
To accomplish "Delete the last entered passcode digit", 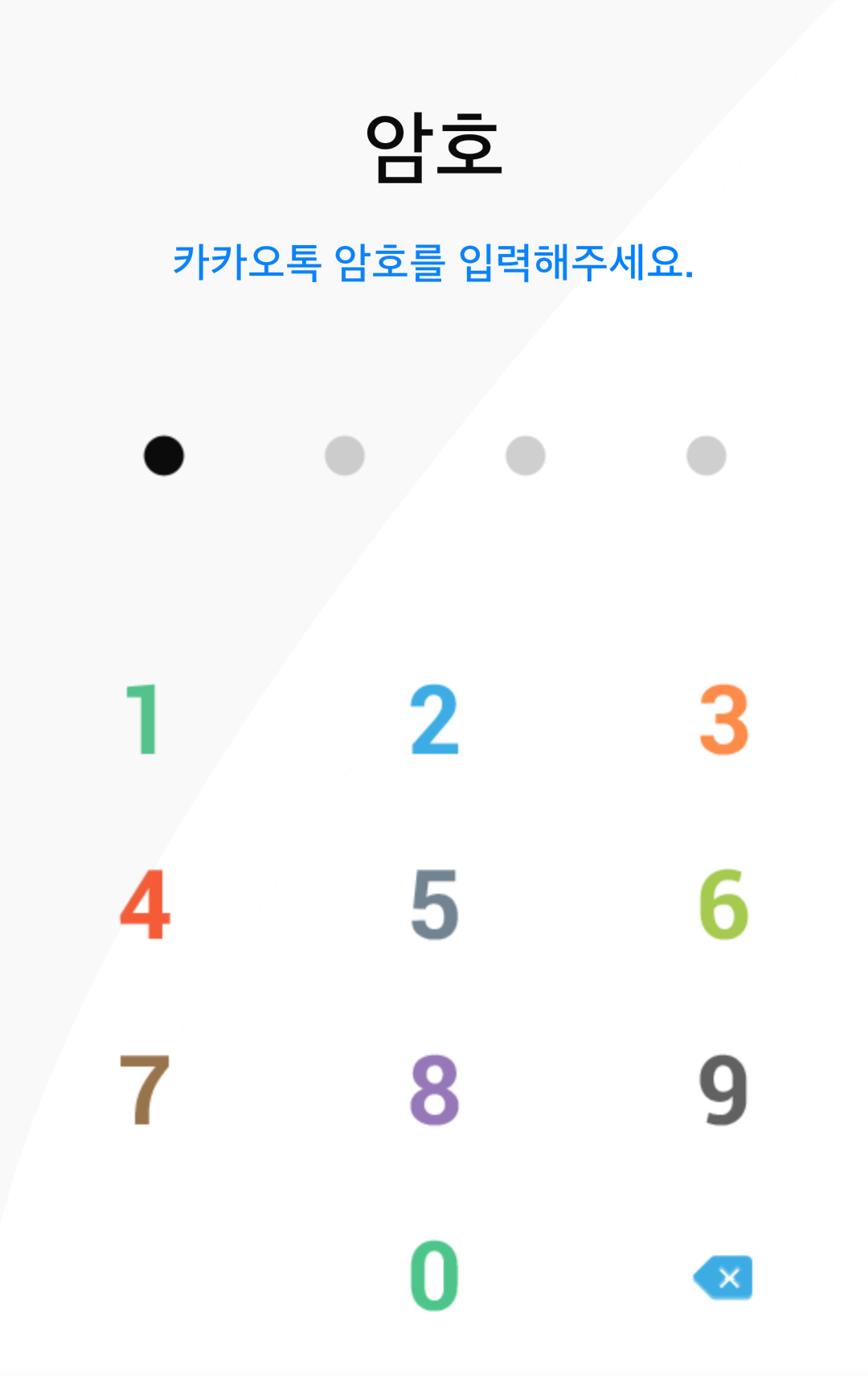I will pyautogui.click(x=723, y=1277).
